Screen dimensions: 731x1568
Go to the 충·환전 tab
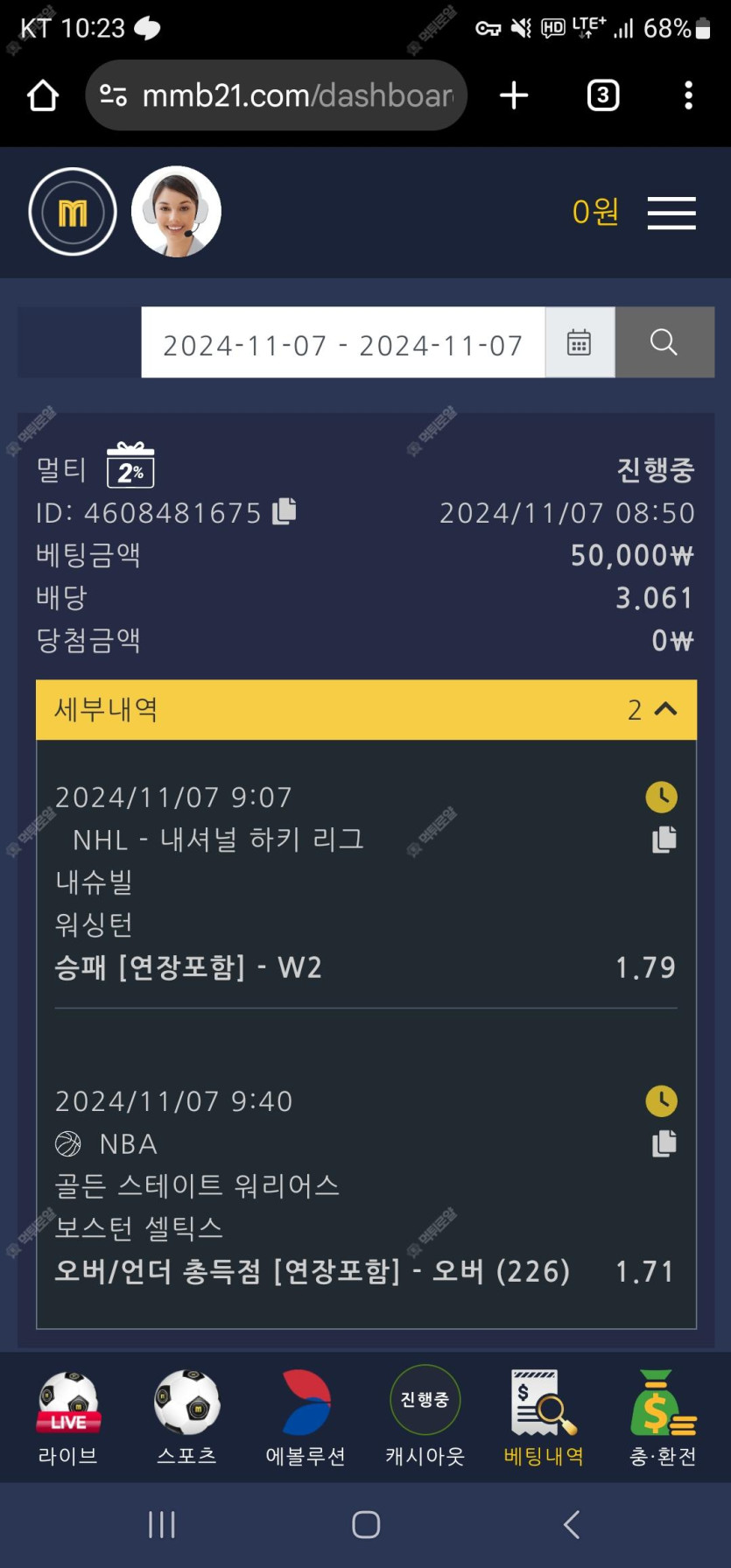(x=663, y=1418)
